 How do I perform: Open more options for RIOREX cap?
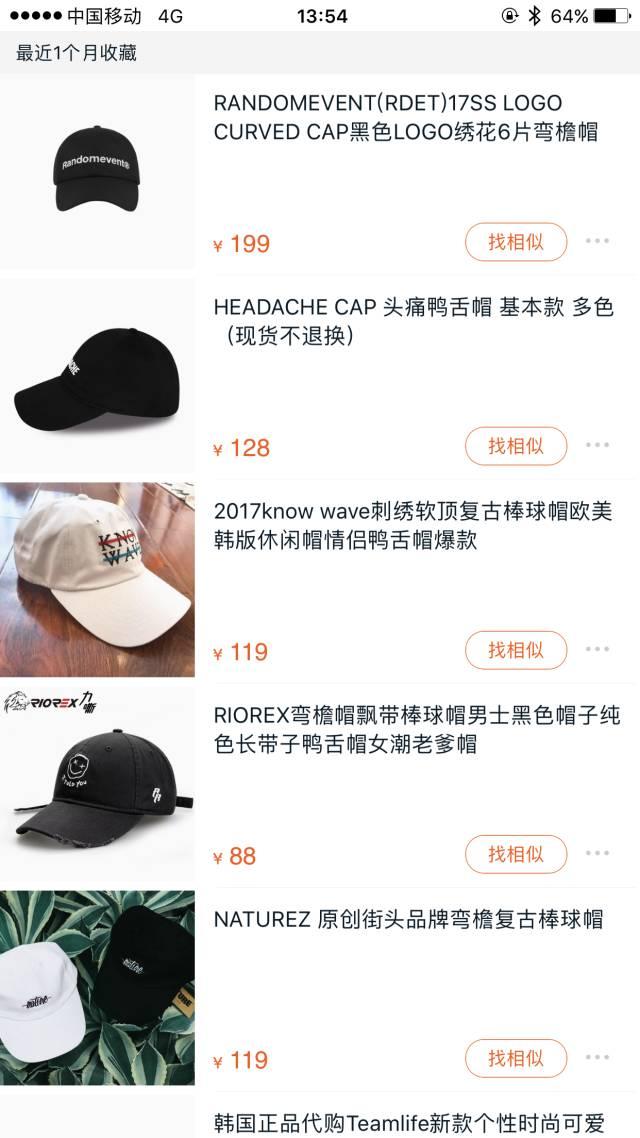pyautogui.click(x=597, y=854)
